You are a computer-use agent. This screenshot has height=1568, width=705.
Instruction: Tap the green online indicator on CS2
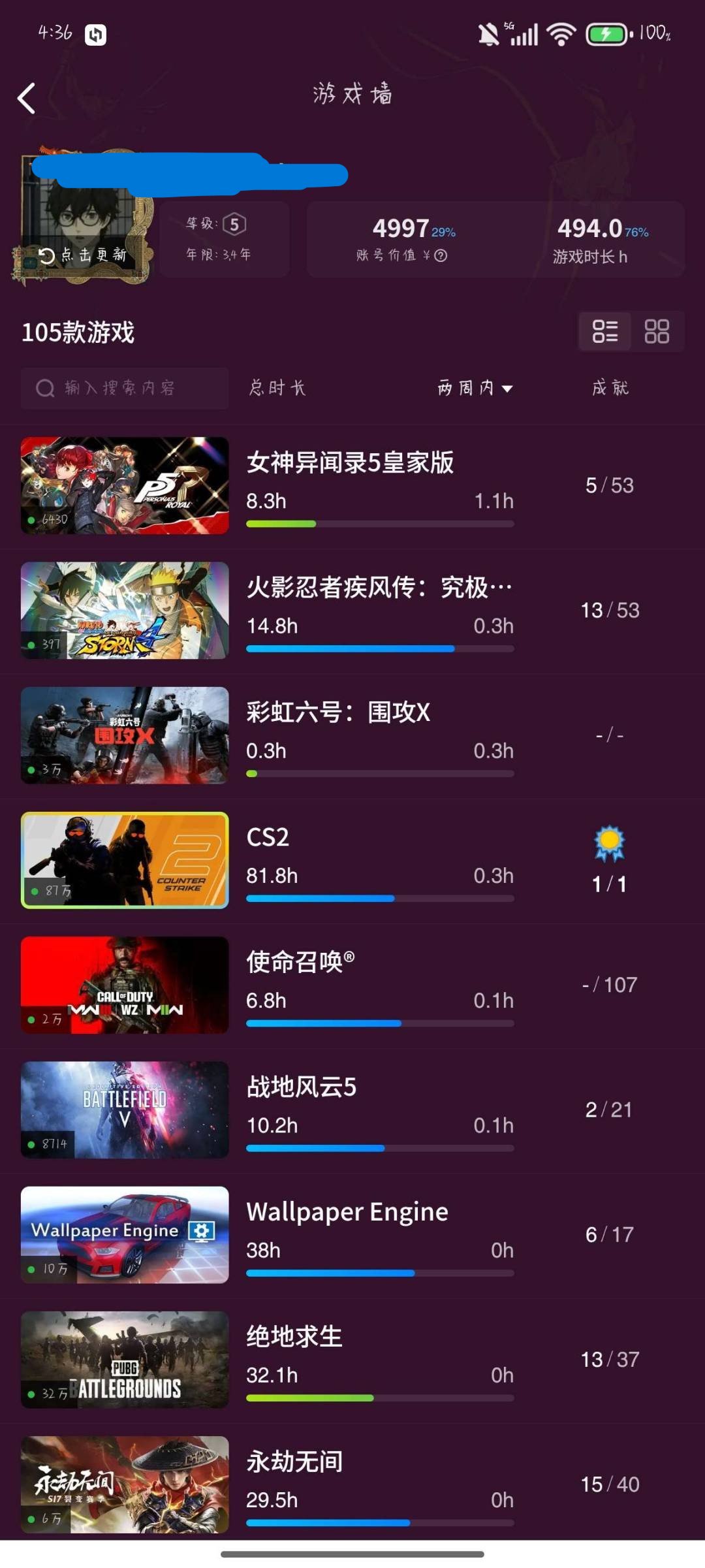click(x=36, y=889)
